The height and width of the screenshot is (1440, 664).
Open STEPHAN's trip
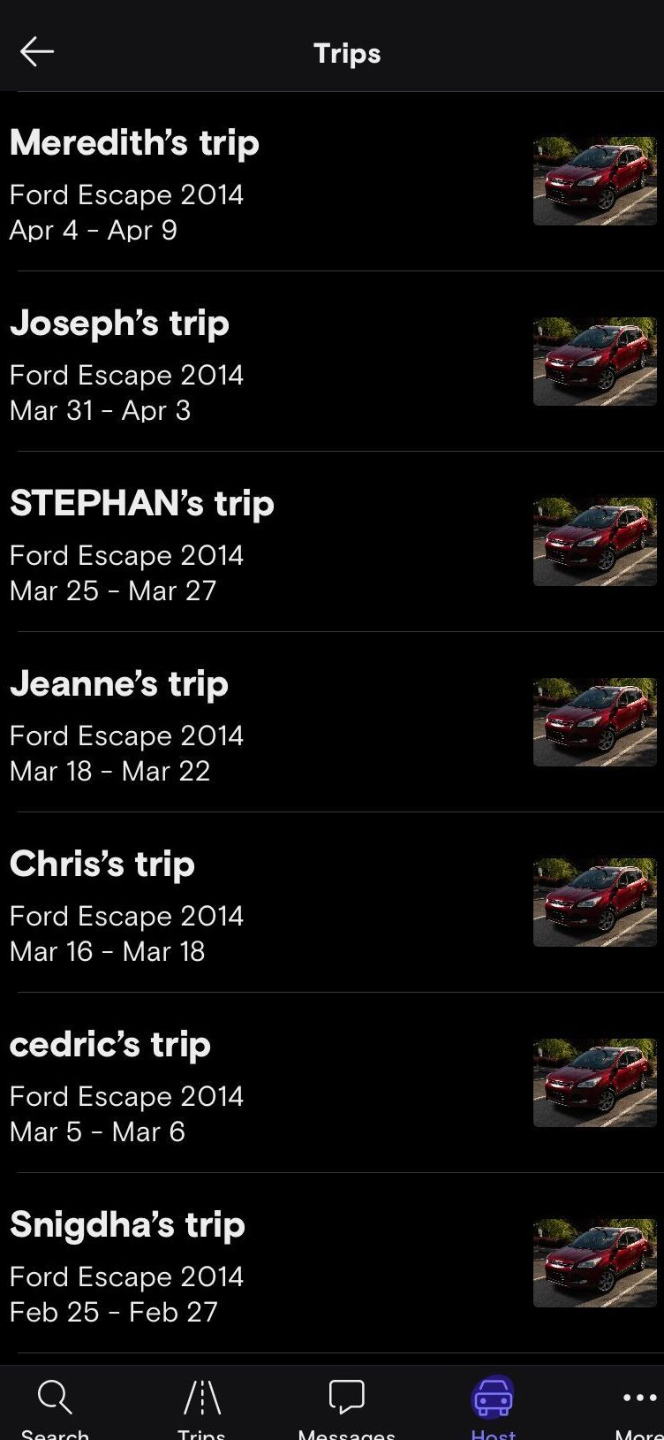coord(142,504)
